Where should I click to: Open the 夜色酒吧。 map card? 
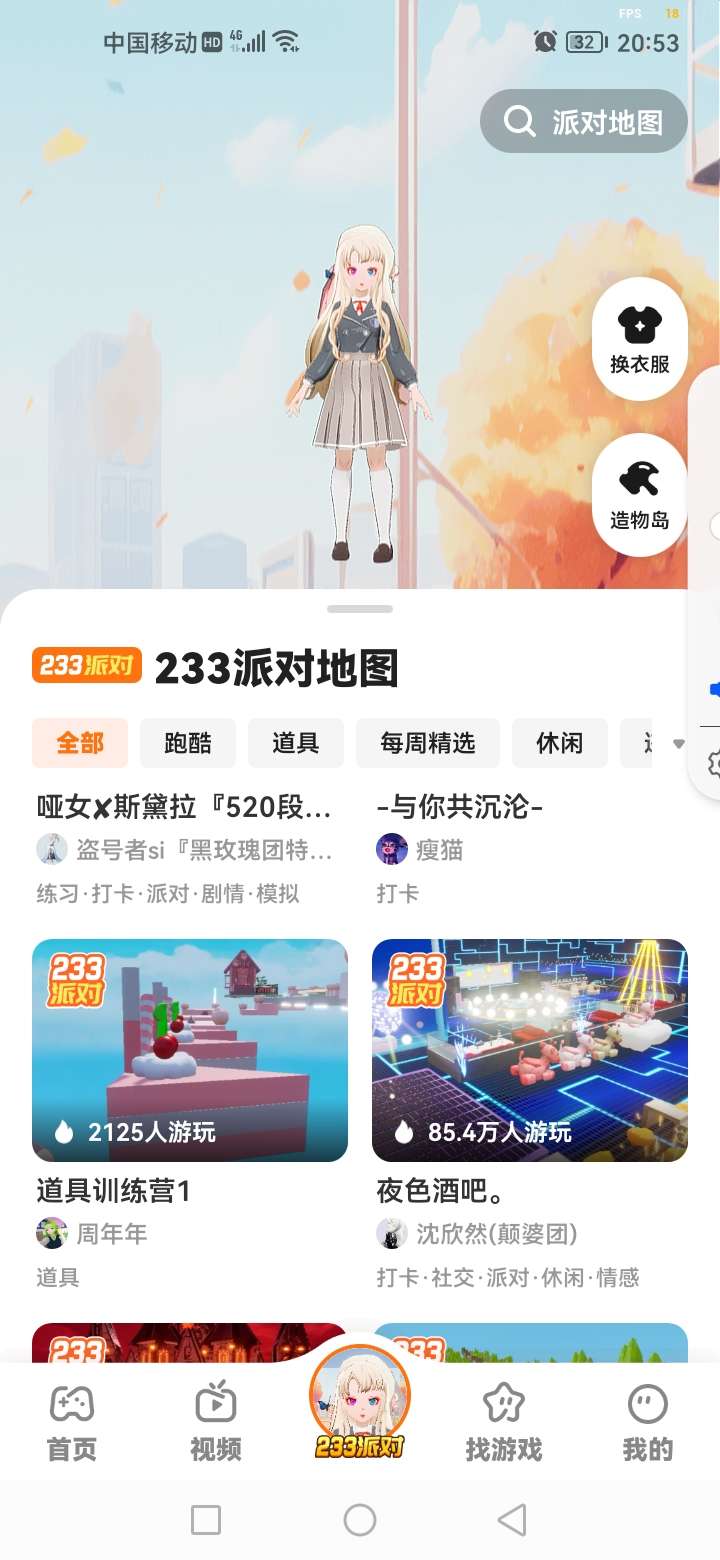tap(530, 1050)
